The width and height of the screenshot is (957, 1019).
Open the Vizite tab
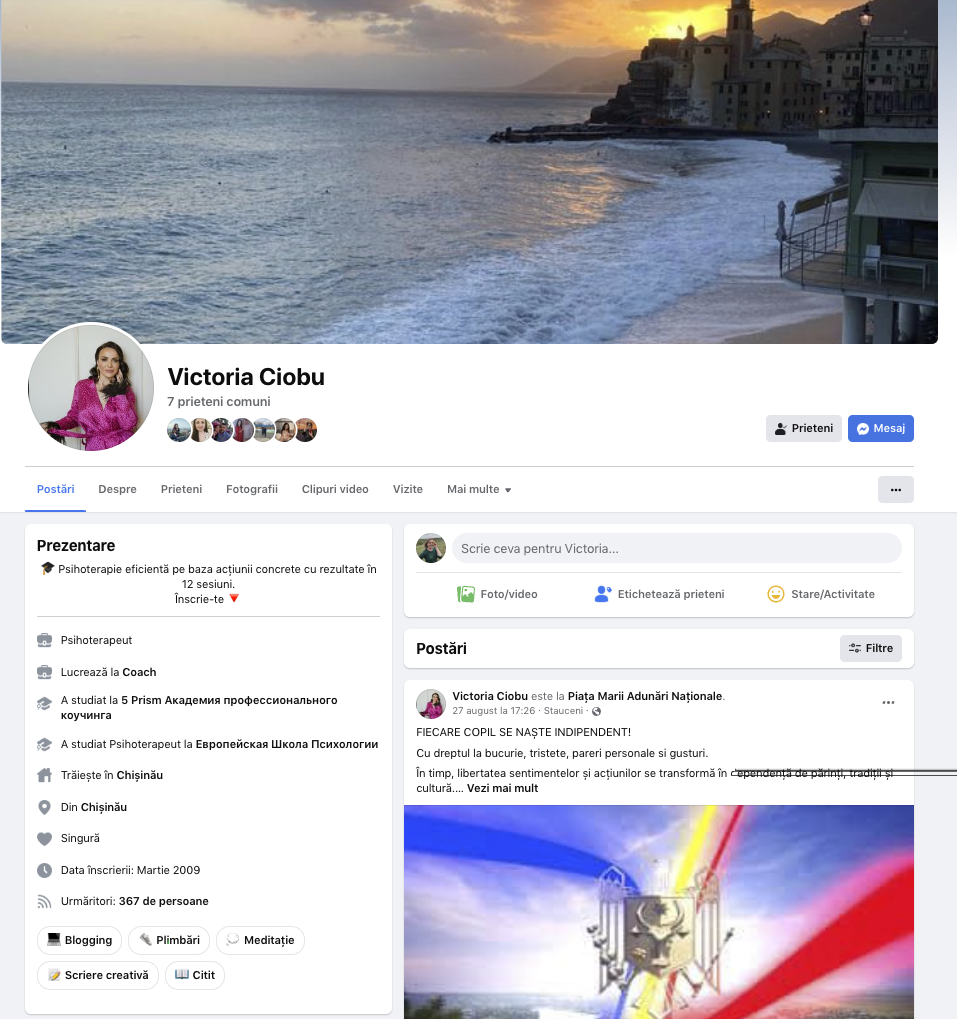click(x=407, y=489)
